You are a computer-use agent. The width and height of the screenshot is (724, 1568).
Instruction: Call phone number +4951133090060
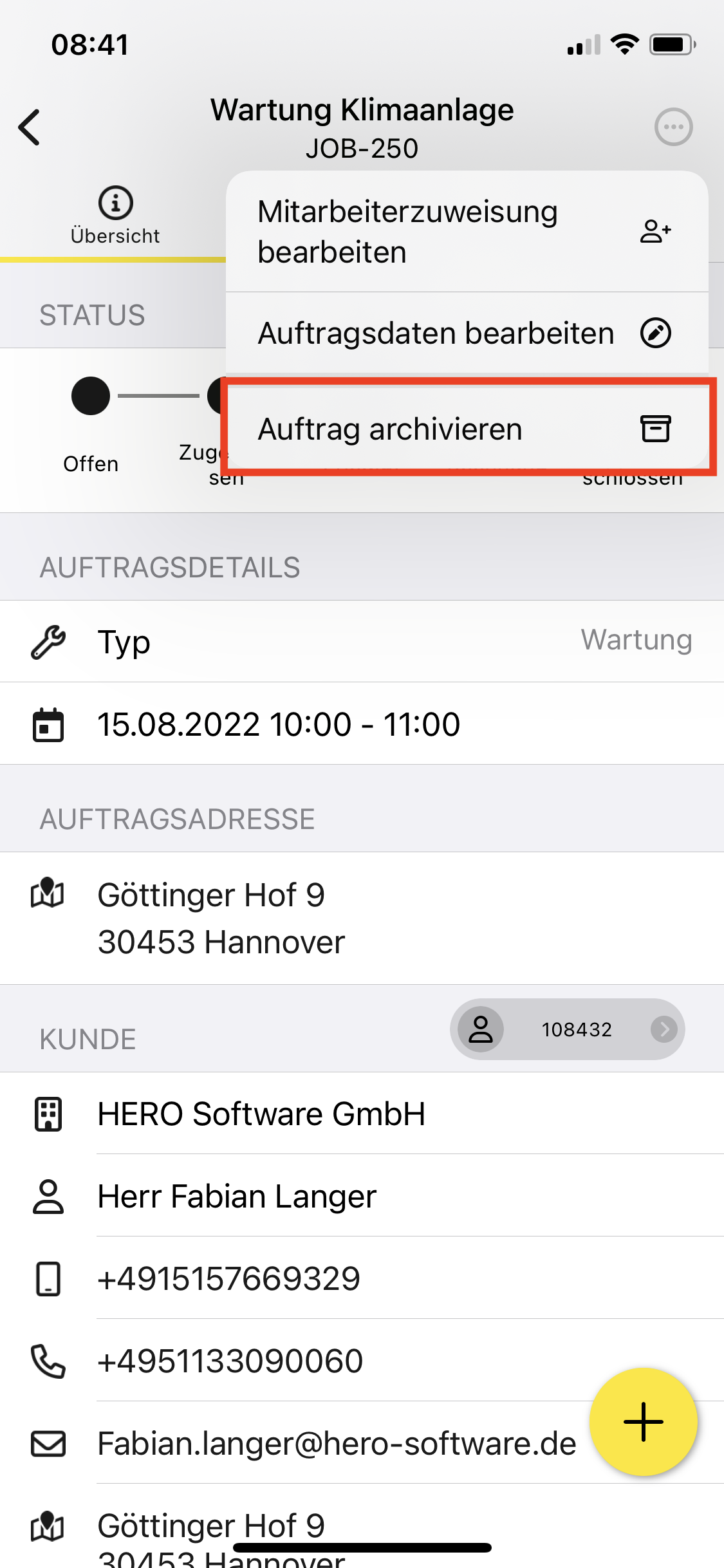point(230,1361)
